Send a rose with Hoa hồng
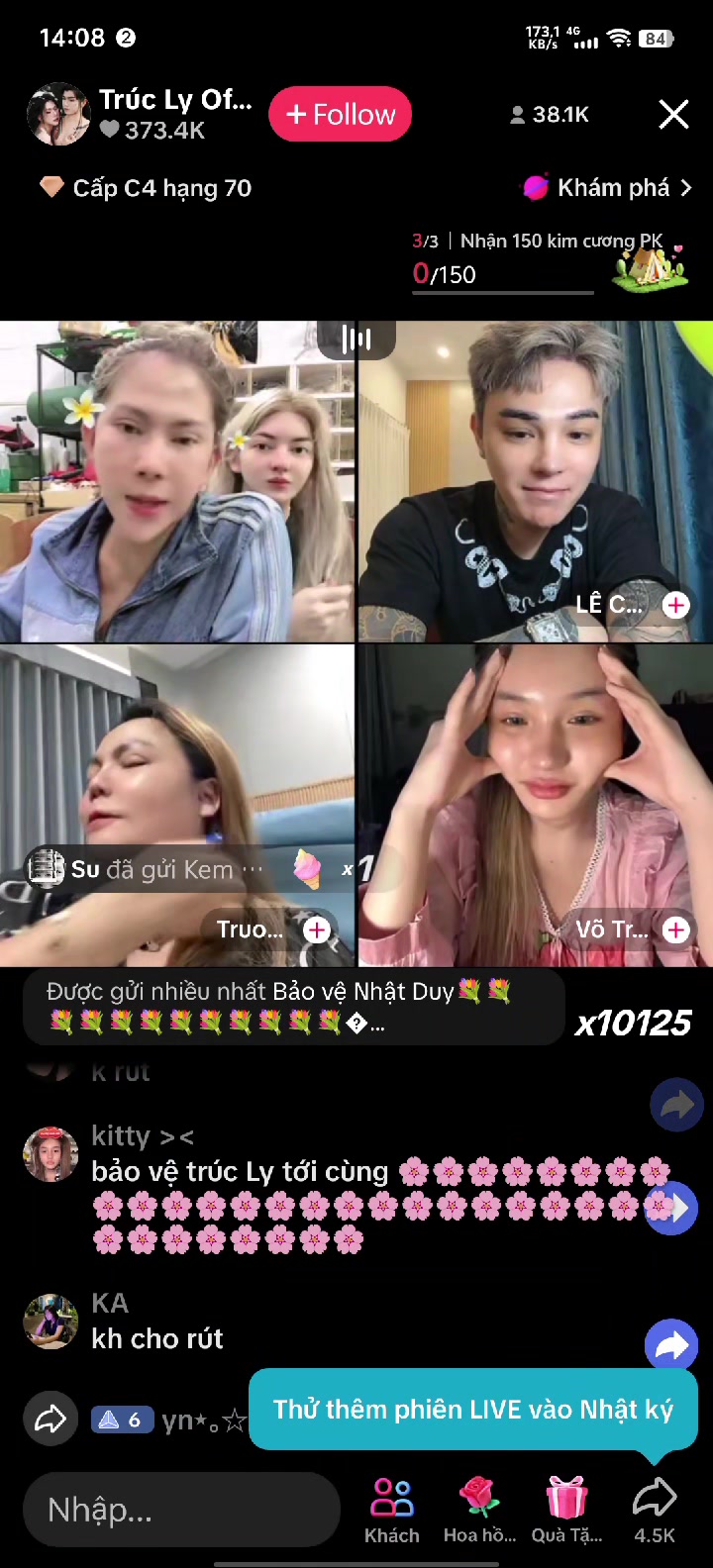This screenshot has height=1568, width=713. pyautogui.click(x=479, y=1510)
